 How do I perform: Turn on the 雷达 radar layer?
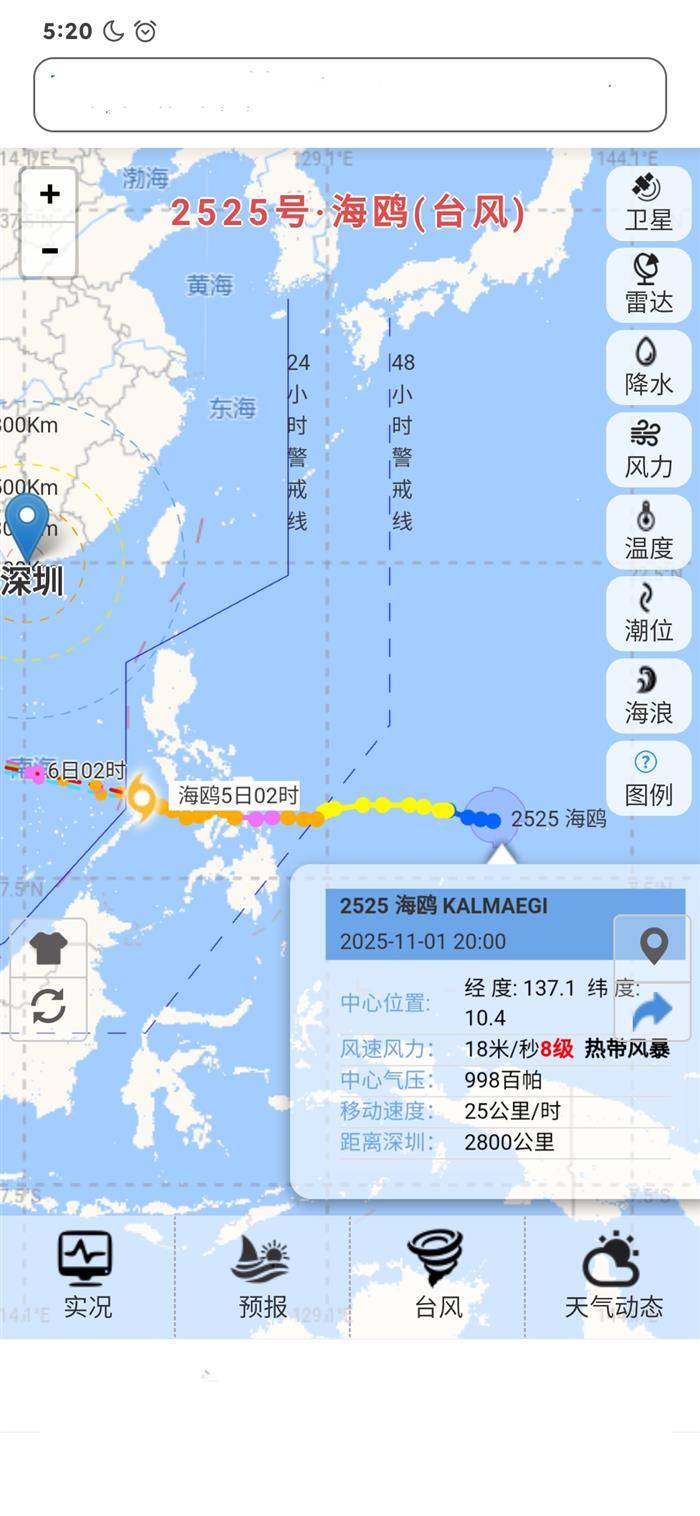coord(648,285)
